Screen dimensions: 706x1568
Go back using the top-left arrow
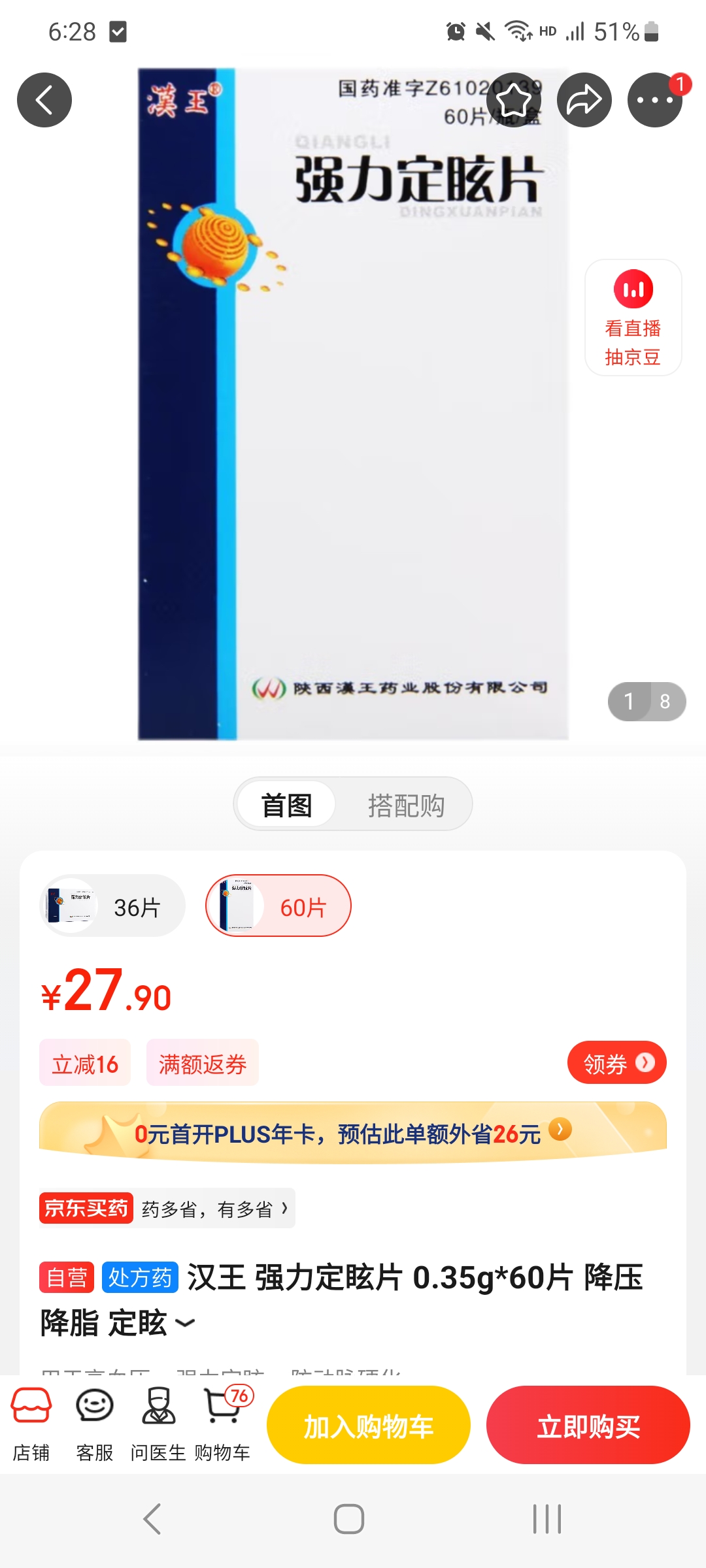click(44, 100)
